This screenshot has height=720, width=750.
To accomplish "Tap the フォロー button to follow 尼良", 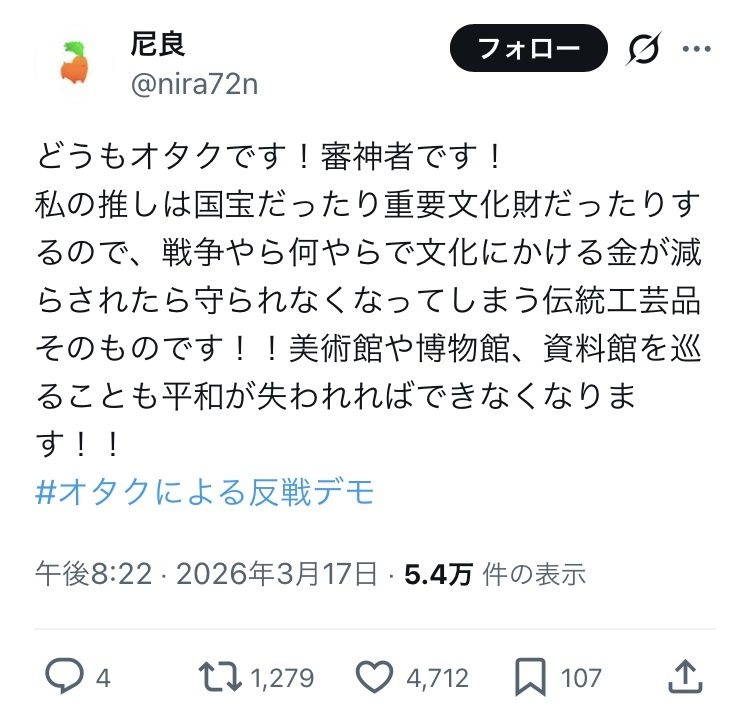I will (x=528, y=48).
